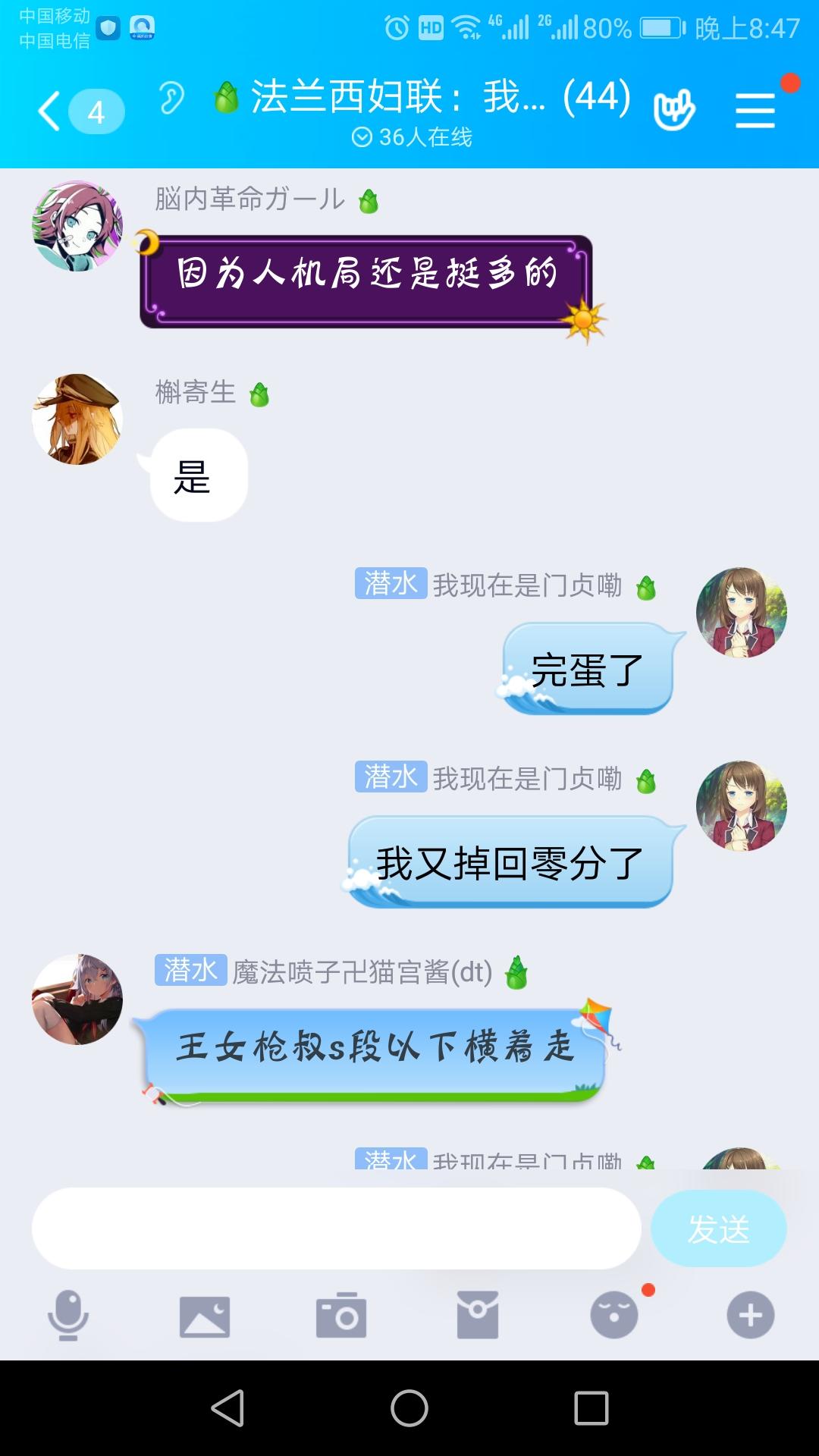Expand the online status disclosure circle icon

coord(364,136)
